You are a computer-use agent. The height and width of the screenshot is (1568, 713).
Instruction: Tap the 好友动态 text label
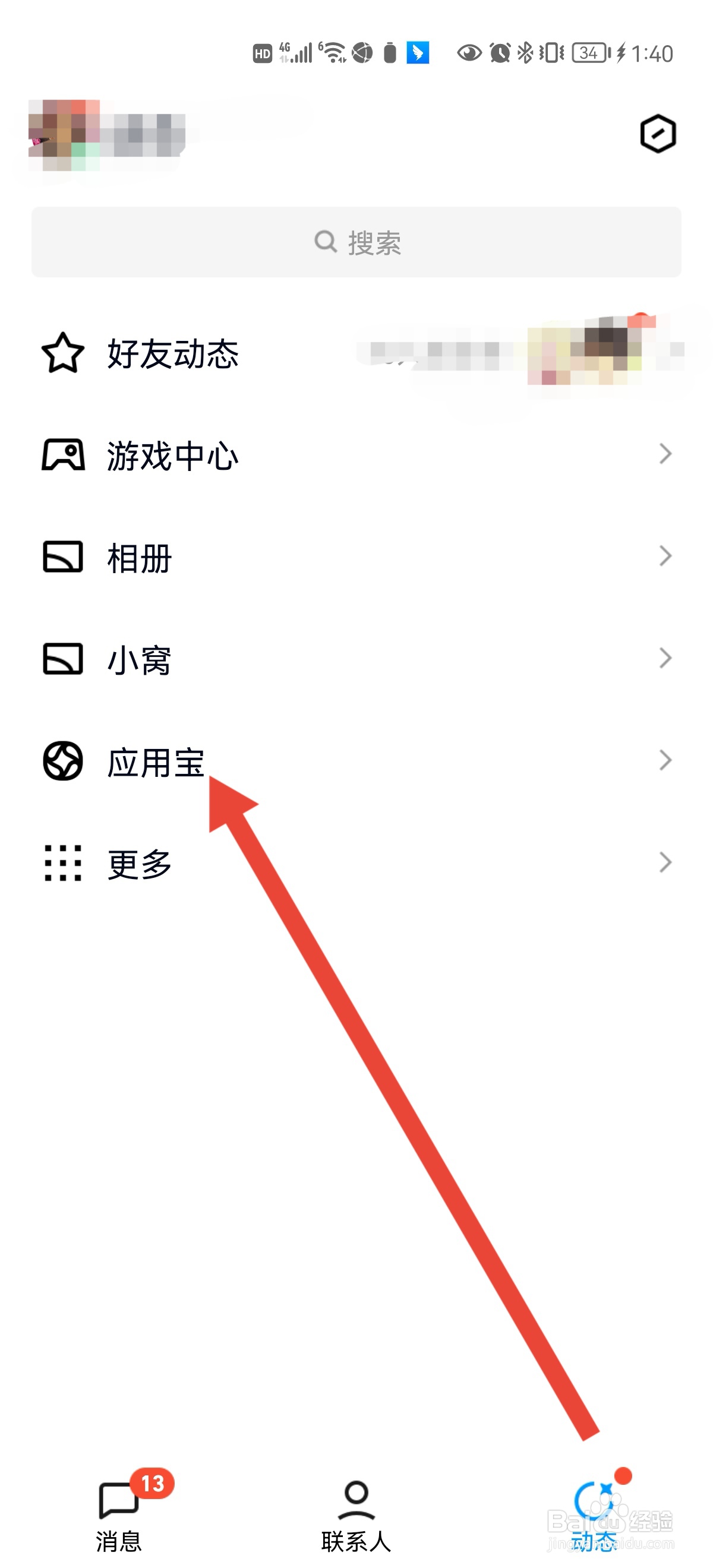point(172,353)
